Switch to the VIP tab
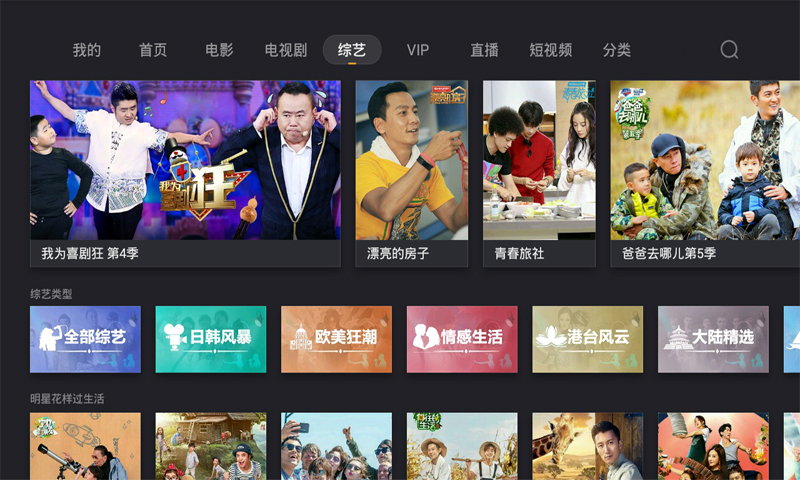This screenshot has width=800, height=480. pos(418,50)
